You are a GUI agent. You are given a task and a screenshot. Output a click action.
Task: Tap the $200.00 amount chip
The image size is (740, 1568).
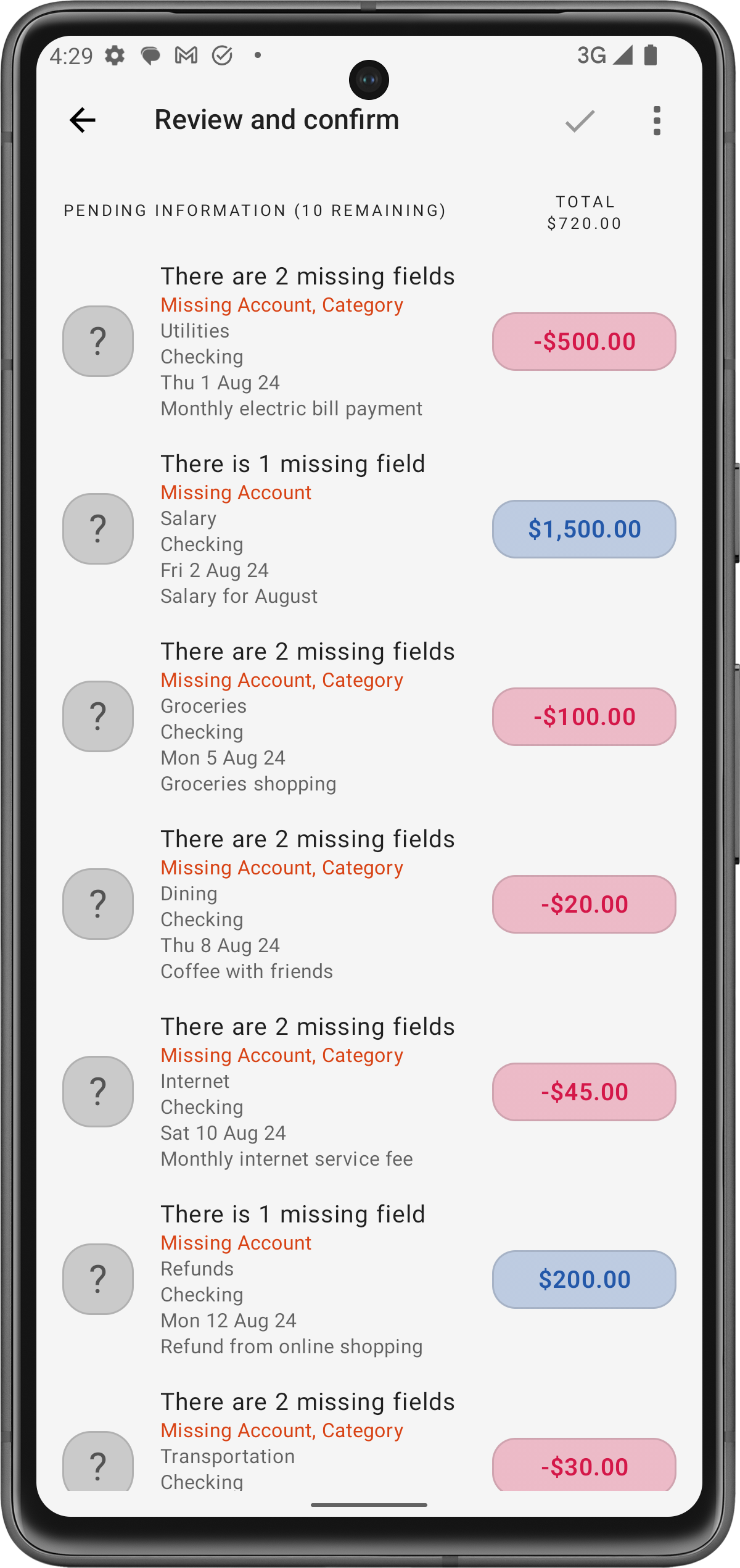click(x=584, y=1279)
